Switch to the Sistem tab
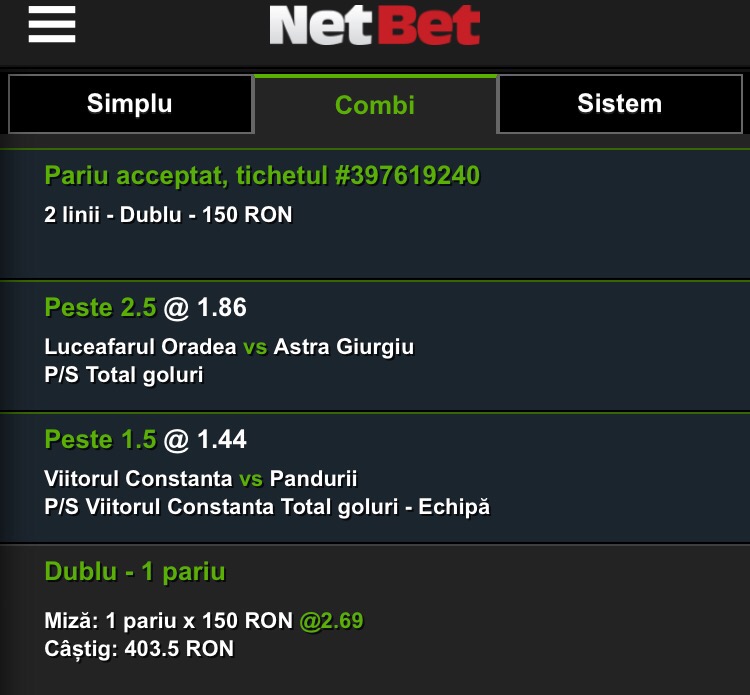750x695 pixels. (x=620, y=104)
